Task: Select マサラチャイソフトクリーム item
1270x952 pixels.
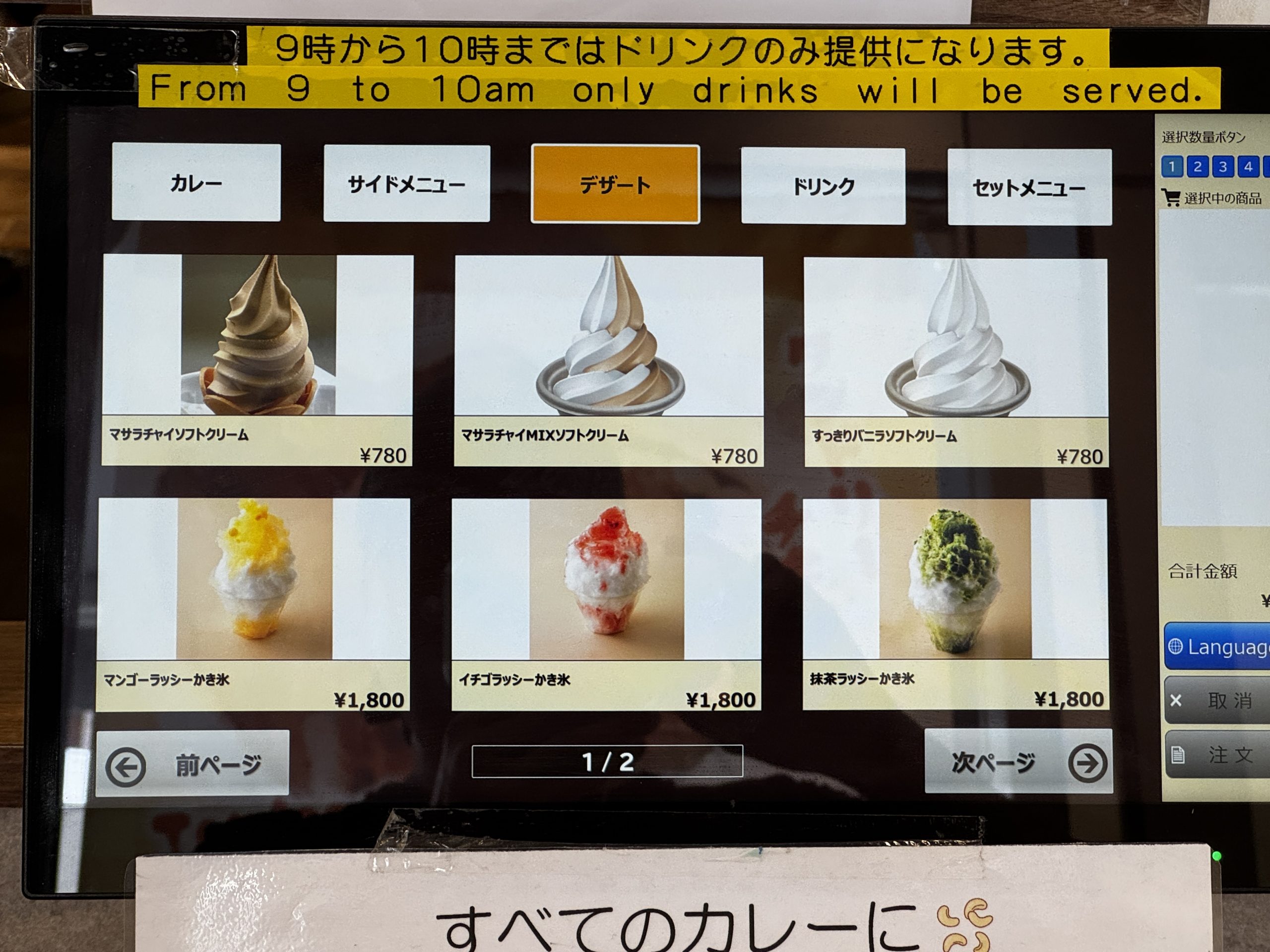Action: (256, 360)
